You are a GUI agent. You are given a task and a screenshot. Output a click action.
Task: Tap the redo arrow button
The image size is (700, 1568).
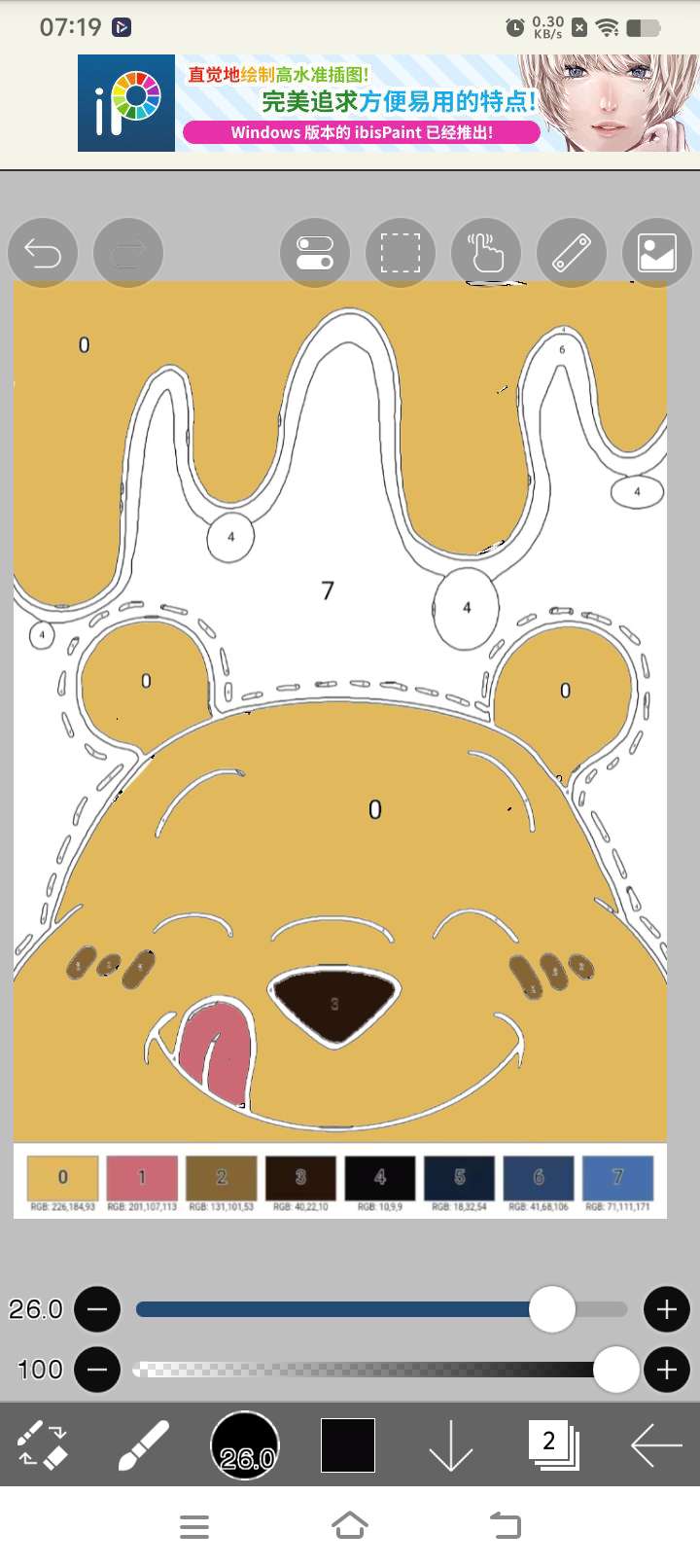point(128,254)
